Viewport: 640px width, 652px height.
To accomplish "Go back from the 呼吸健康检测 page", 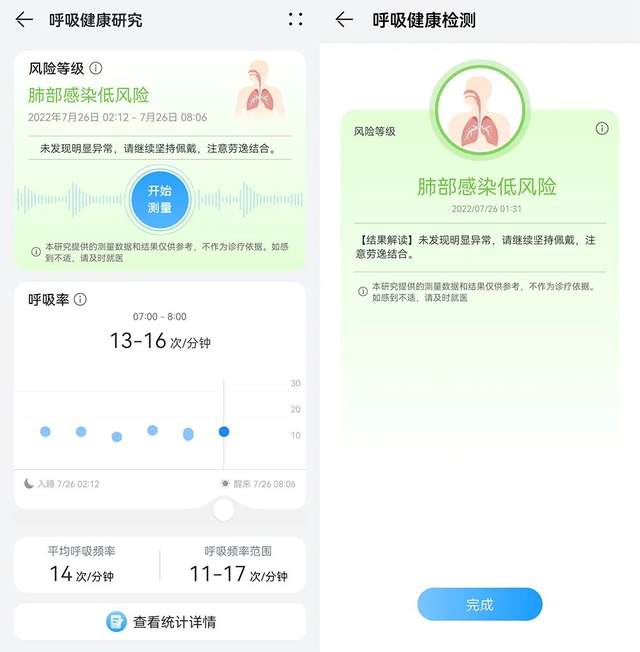I will [345, 20].
